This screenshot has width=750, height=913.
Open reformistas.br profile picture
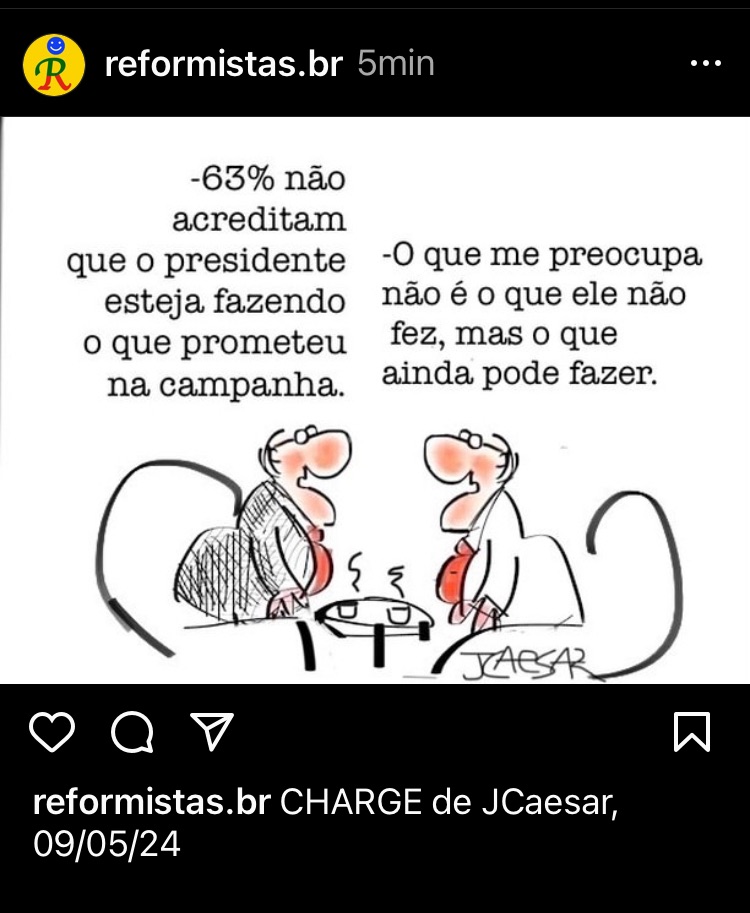point(53,65)
